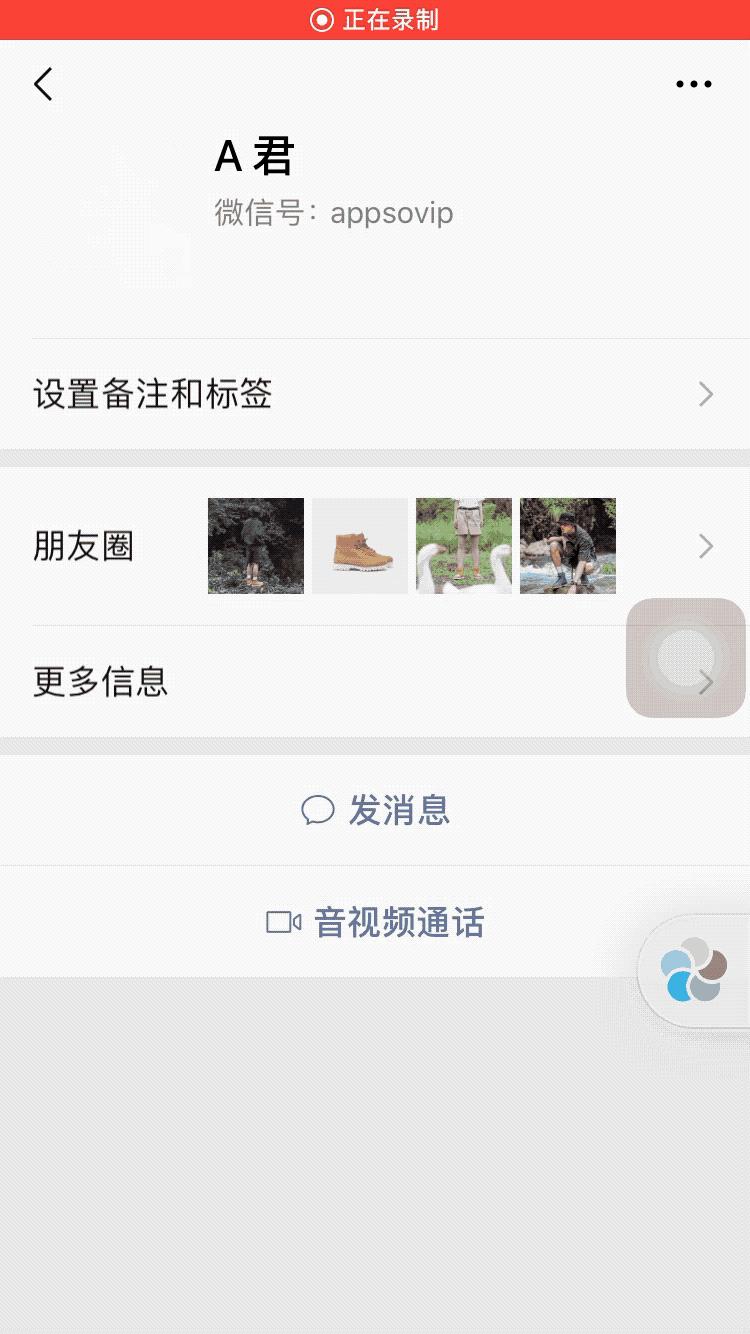Open the boots photo in Moments
Screen dimensions: 750x1334
(359, 545)
